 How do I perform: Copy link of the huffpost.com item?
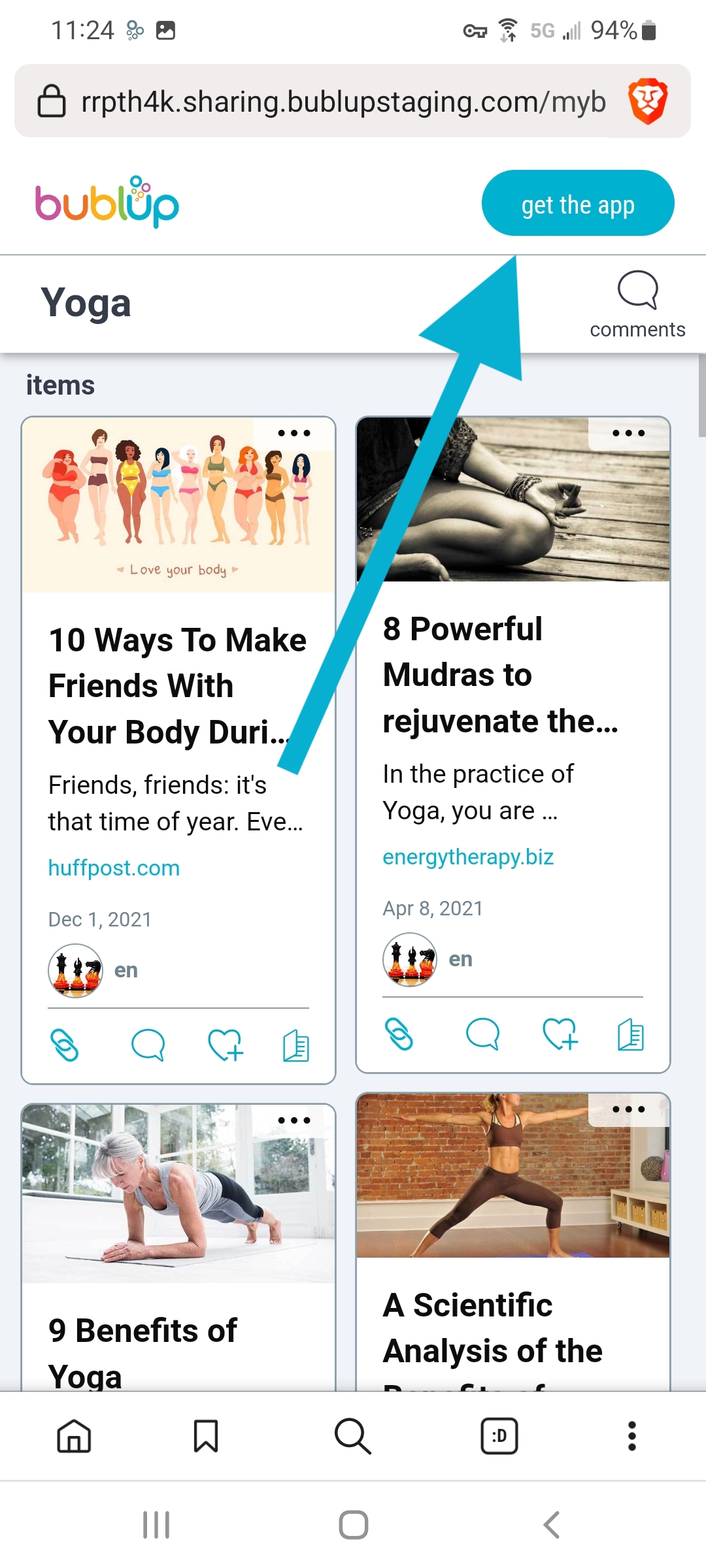point(65,1045)
